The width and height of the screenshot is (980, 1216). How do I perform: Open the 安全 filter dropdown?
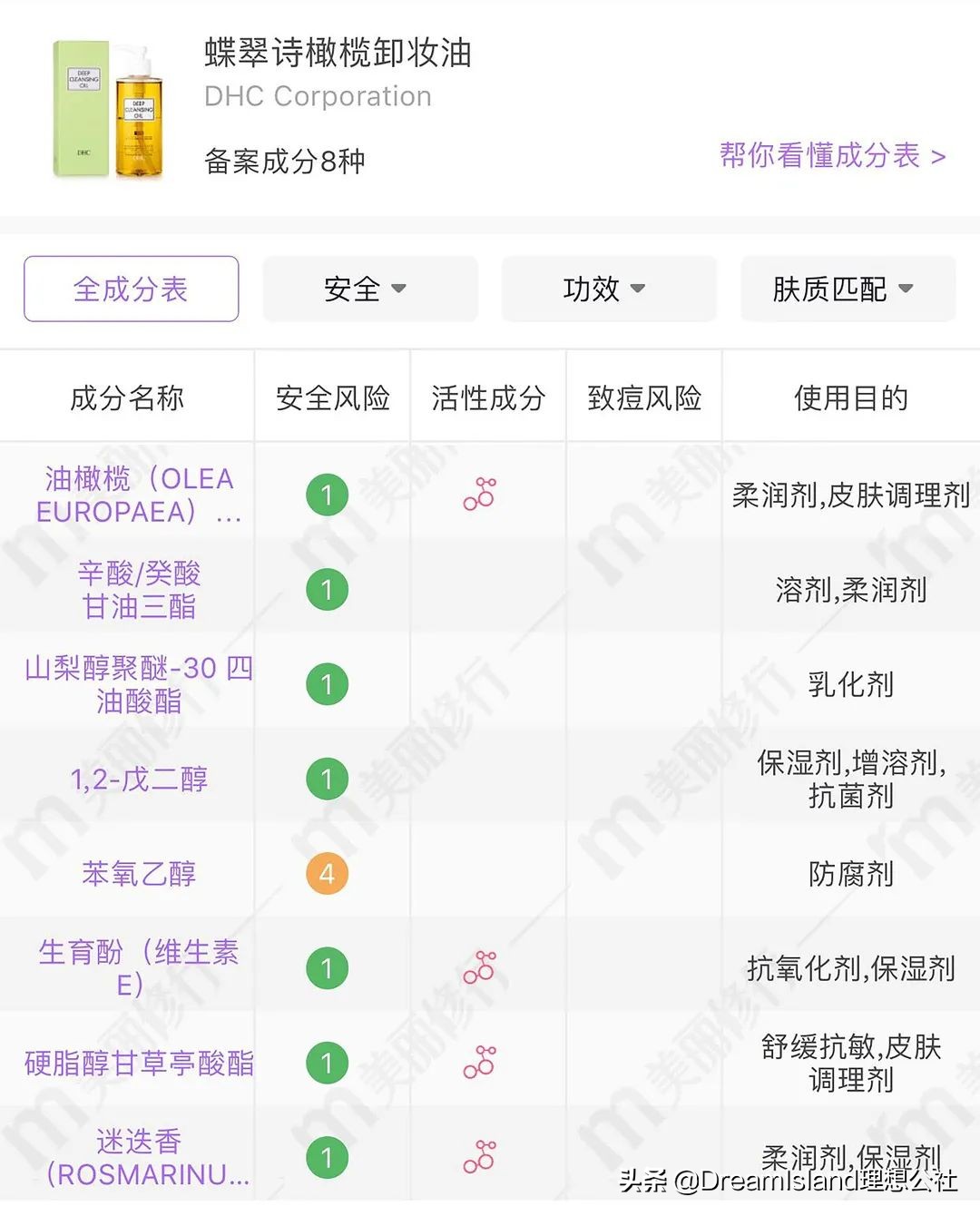click(x=368, y=289)
